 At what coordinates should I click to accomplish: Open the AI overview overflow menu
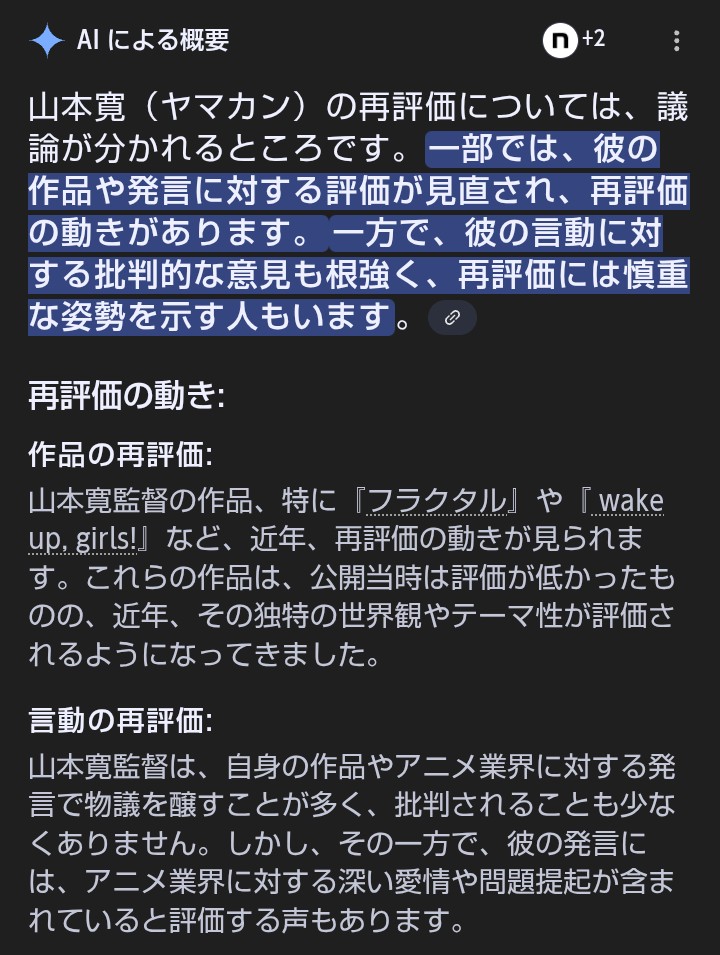(x=676, y=41)
